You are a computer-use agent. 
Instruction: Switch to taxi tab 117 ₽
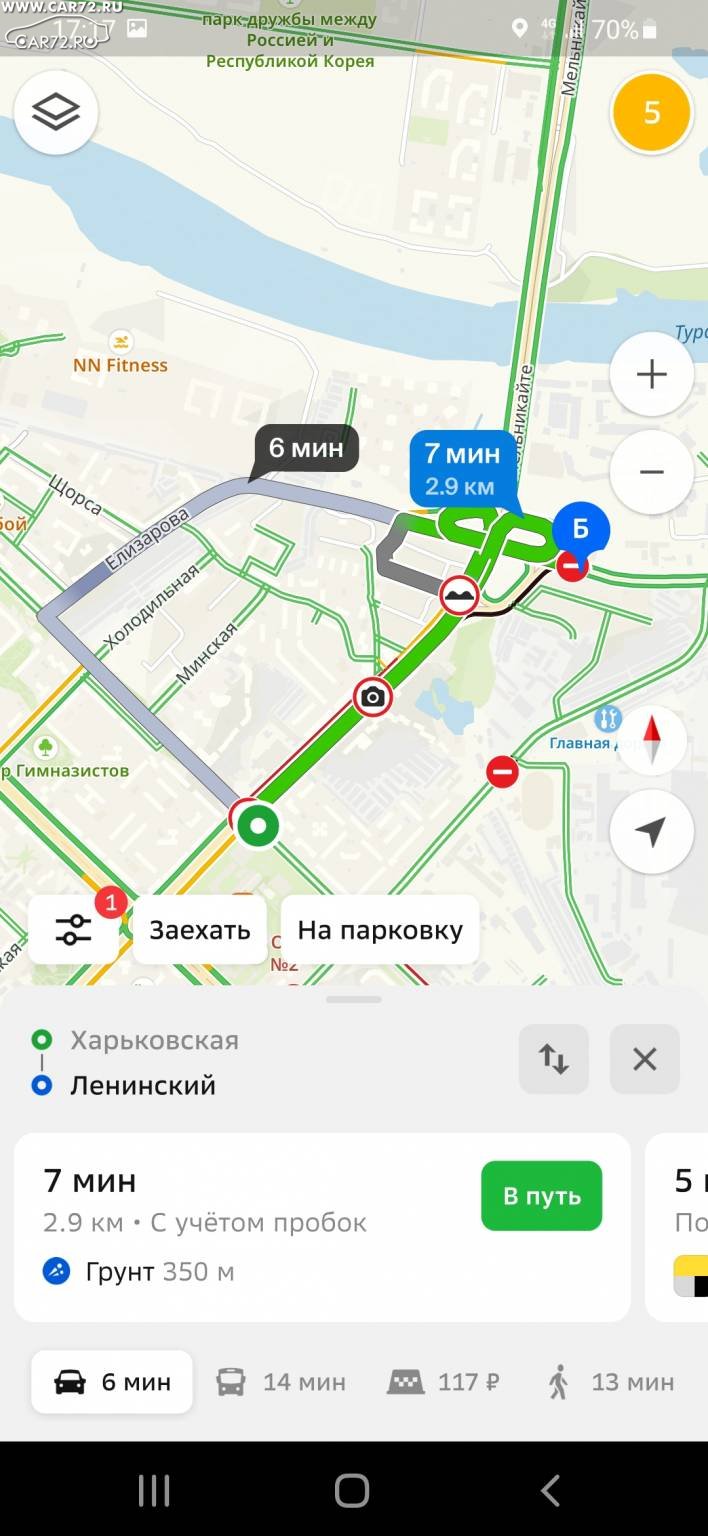pos(444,1382)
